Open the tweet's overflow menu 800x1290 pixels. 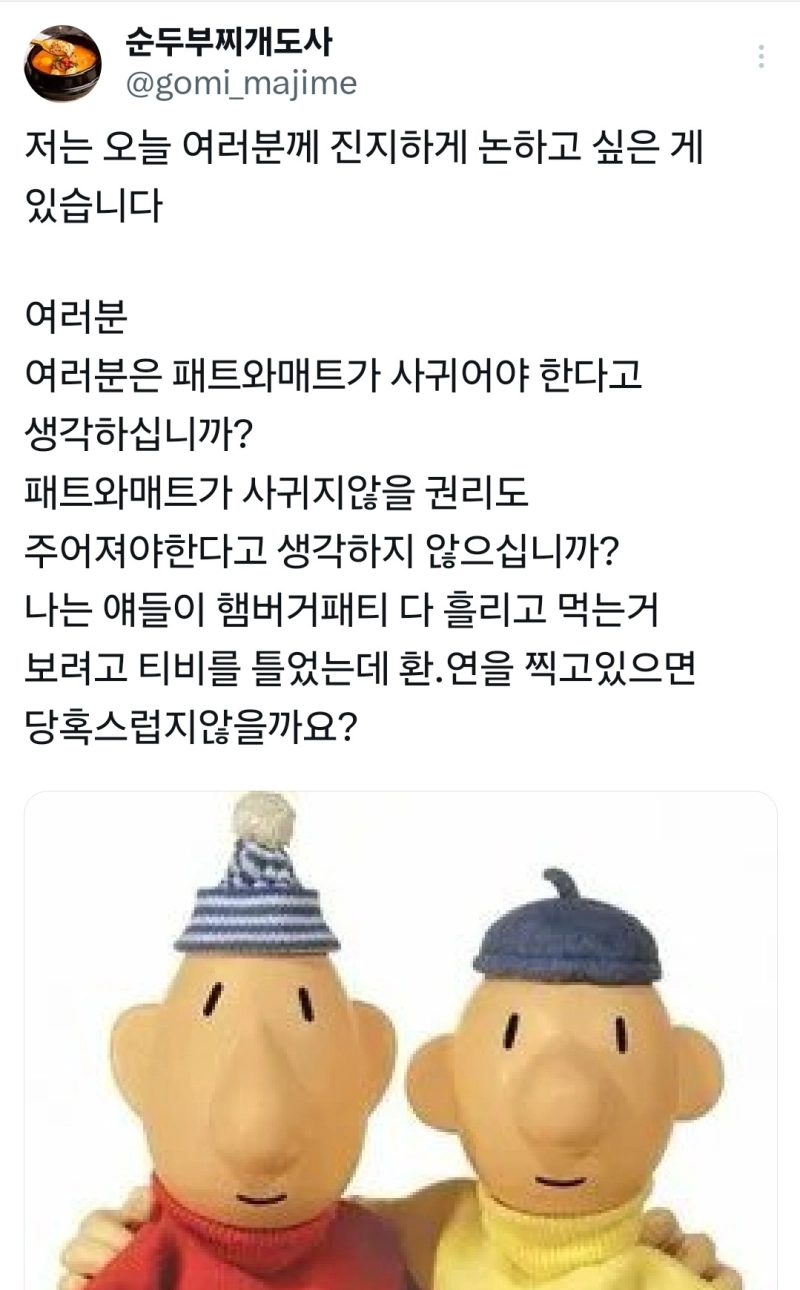point(762,57)
